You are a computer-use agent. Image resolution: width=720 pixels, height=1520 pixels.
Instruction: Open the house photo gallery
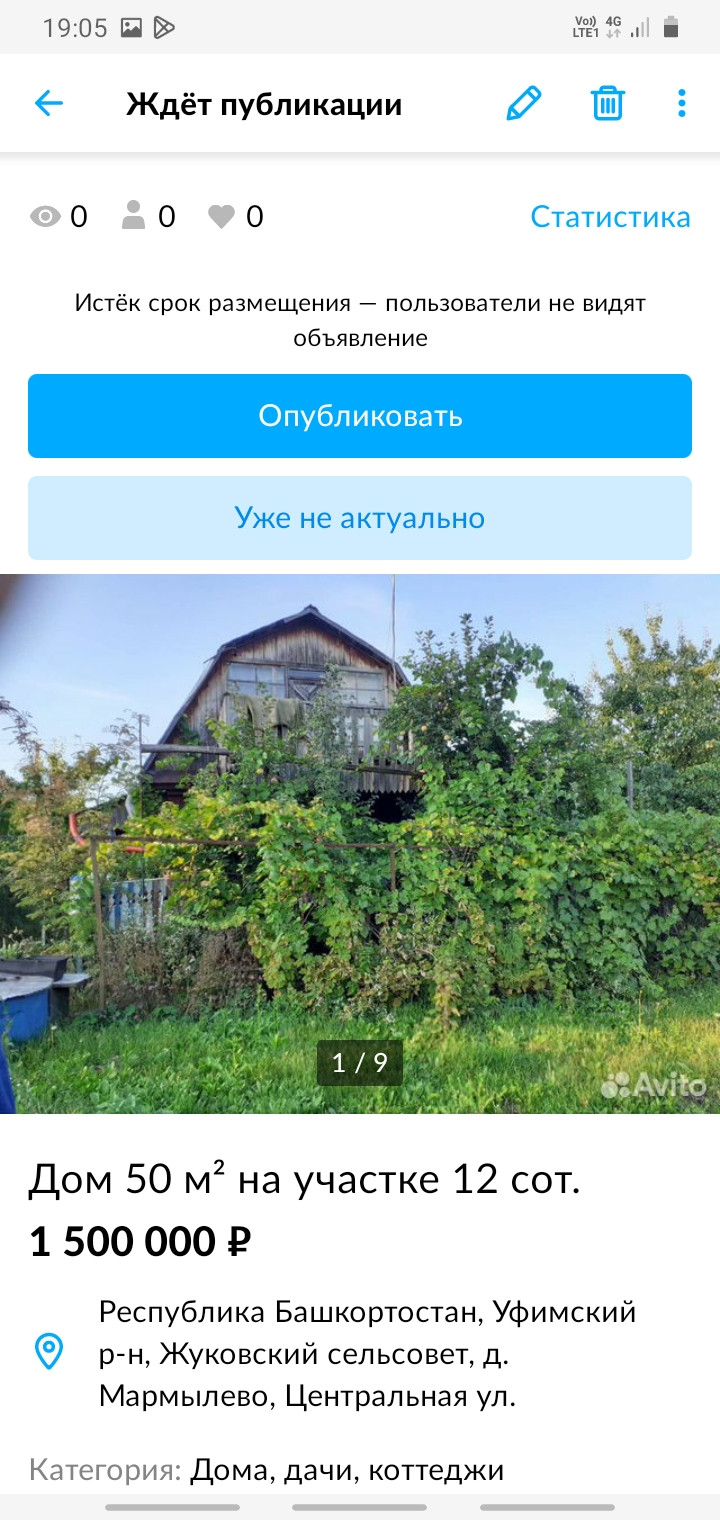(x=360, y=842)
